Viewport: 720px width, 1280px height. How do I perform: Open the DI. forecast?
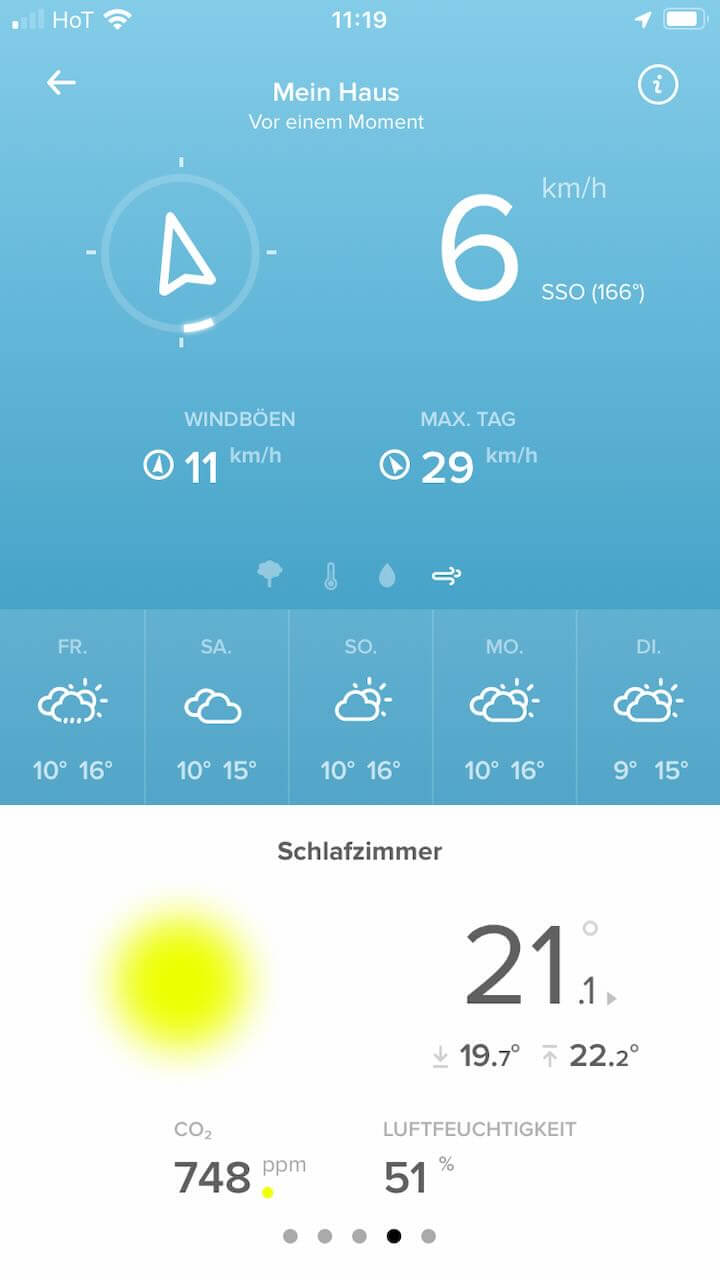[x=648, y=707]
